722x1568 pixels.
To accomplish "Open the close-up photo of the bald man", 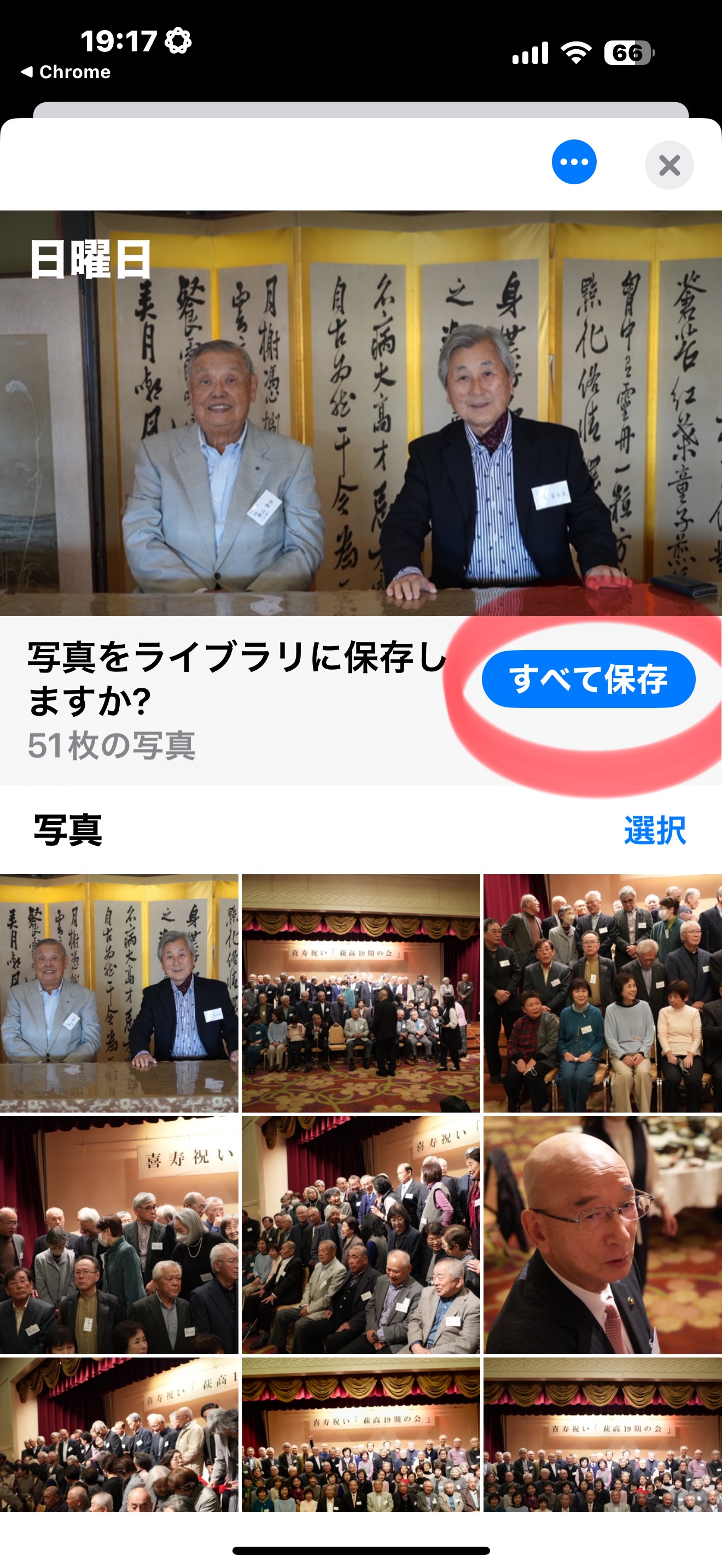I will click(602, 1234).
